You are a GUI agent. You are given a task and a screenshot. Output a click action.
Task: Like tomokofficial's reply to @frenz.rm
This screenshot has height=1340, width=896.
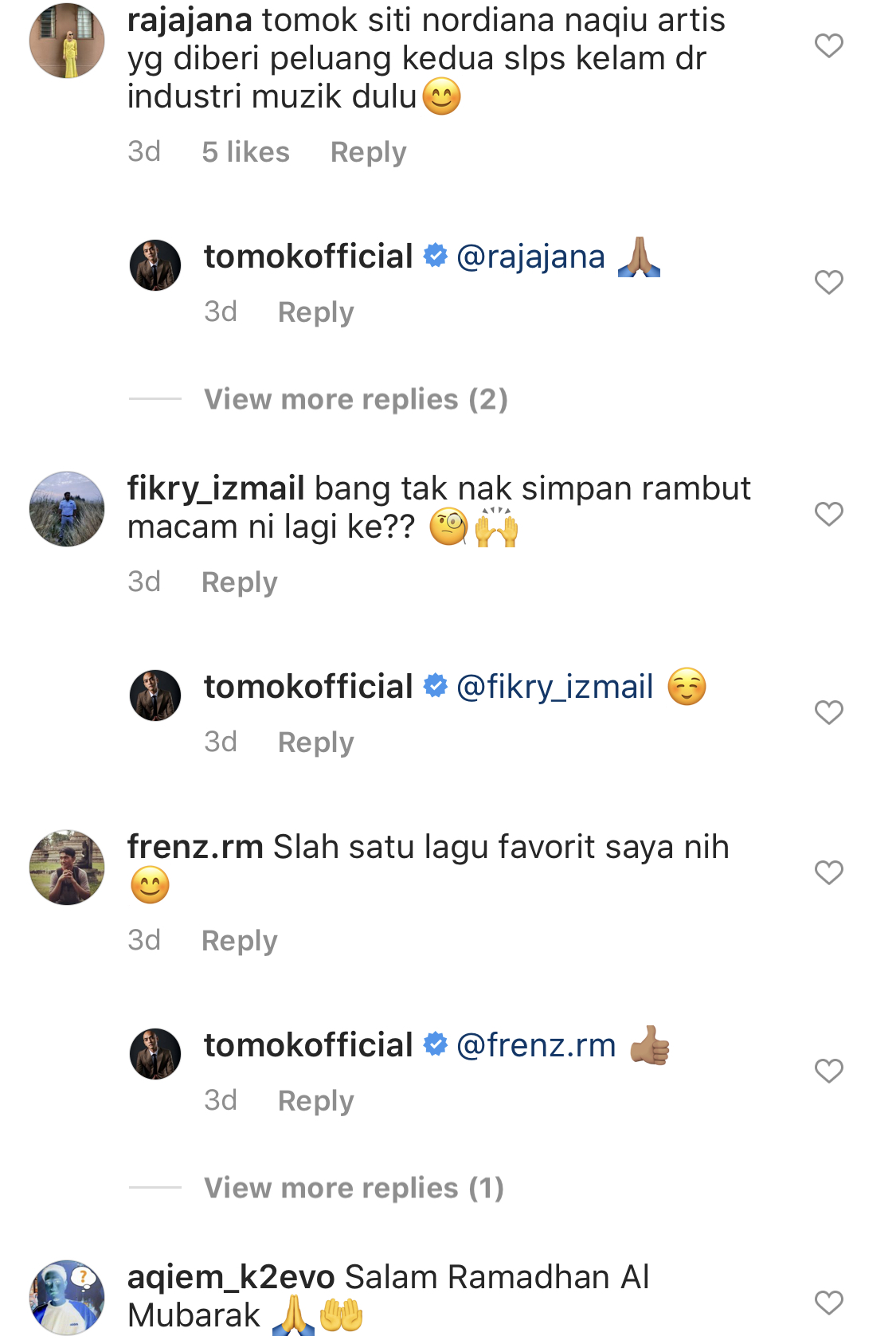(828, 1071)
